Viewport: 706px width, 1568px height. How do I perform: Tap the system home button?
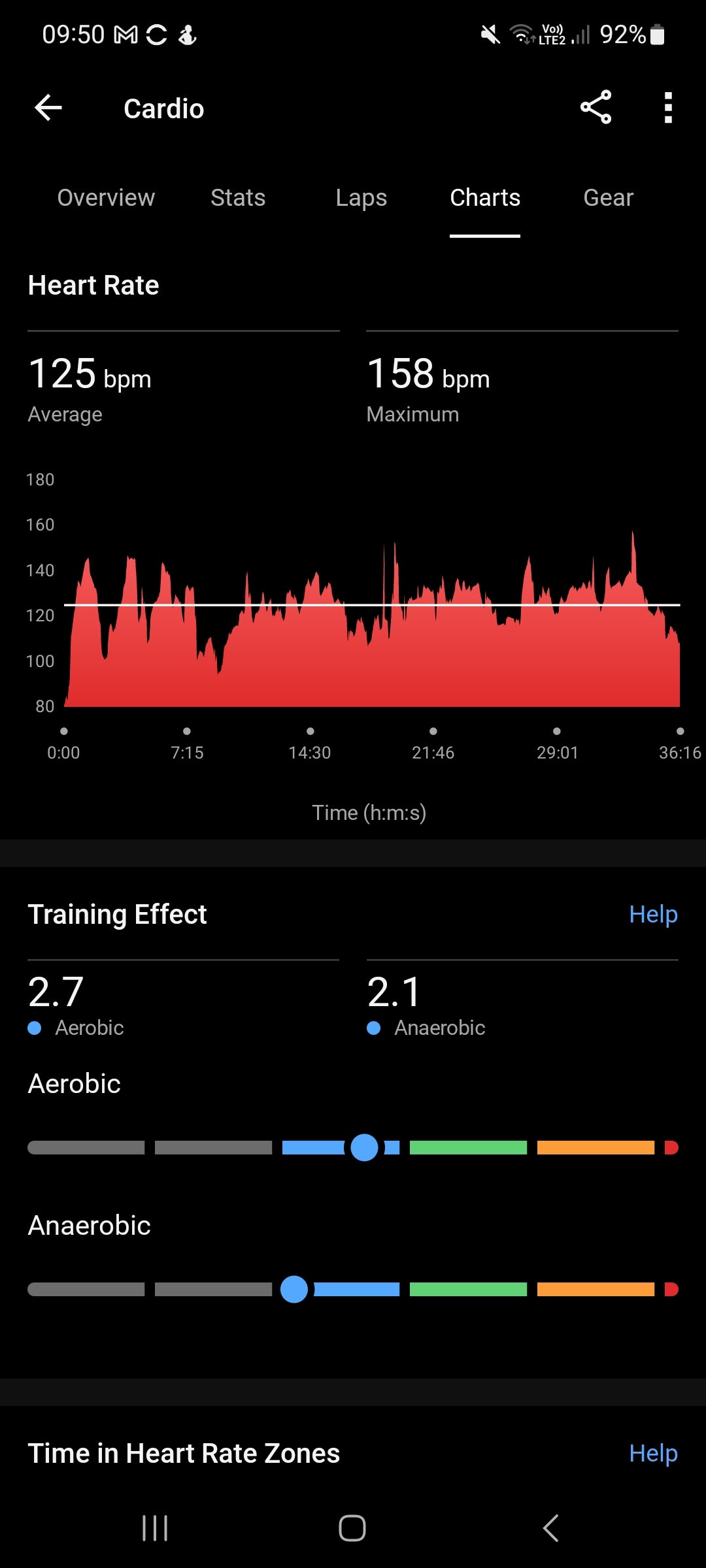click(352, 1528)
